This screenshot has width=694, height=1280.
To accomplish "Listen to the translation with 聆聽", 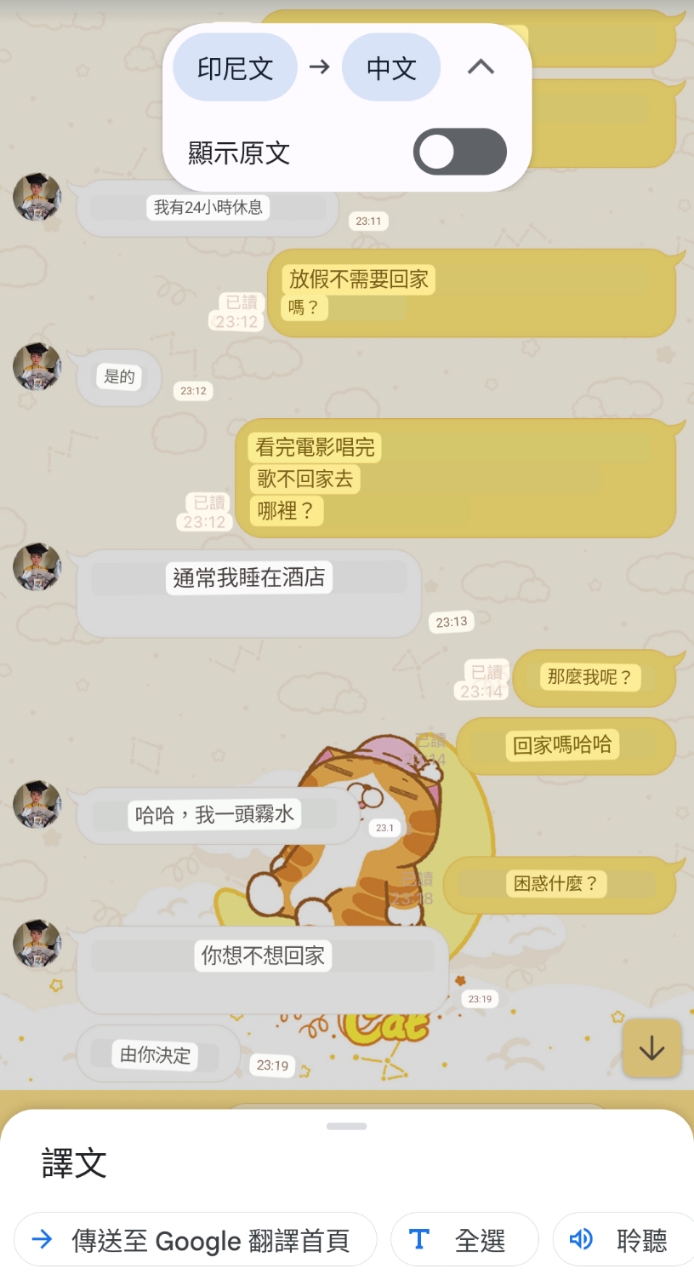I will [623, 1241].
